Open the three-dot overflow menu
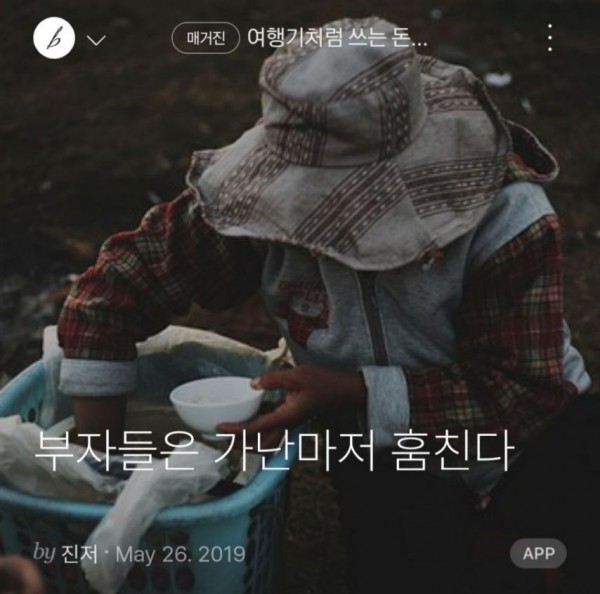 [x=550, y=38]
